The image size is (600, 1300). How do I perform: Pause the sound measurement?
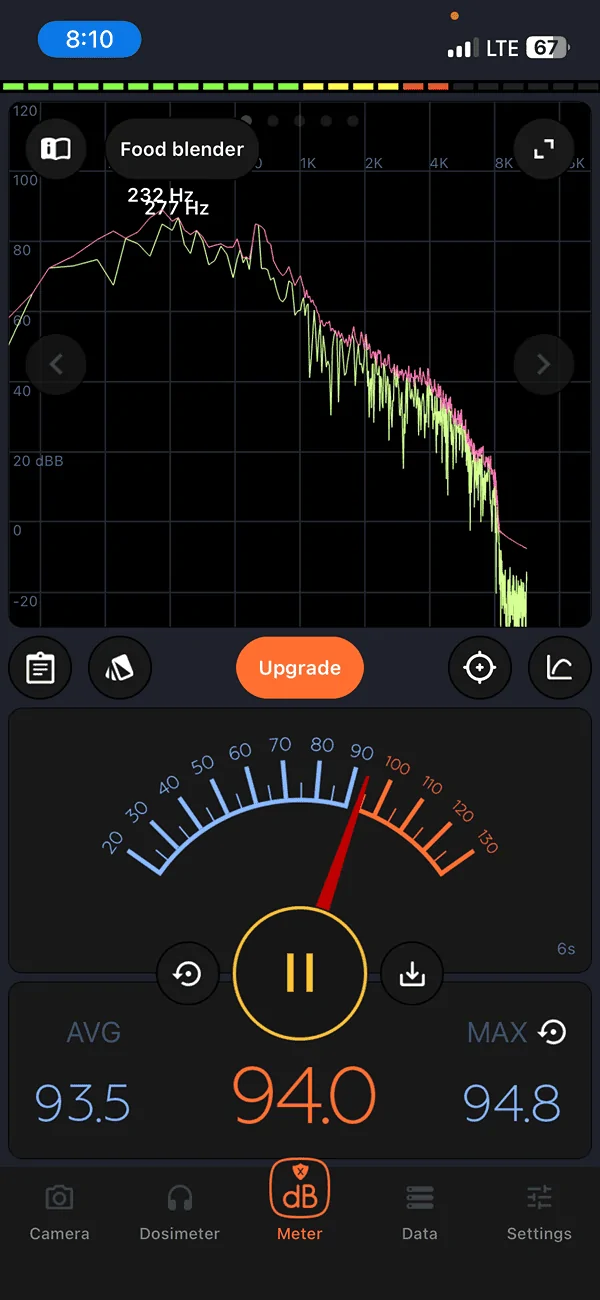click(300, 971)
